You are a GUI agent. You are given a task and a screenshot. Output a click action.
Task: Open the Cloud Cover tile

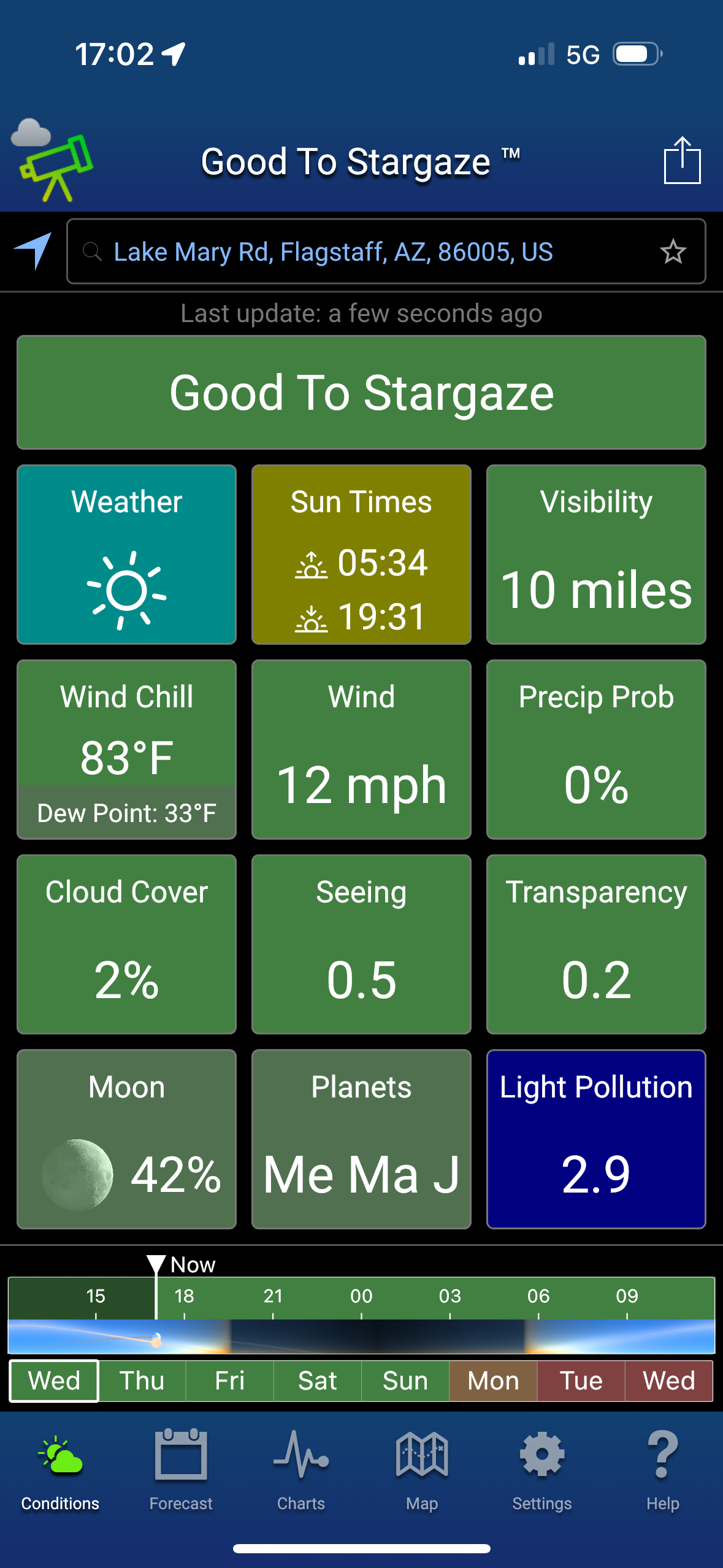(x=127, y=944)
